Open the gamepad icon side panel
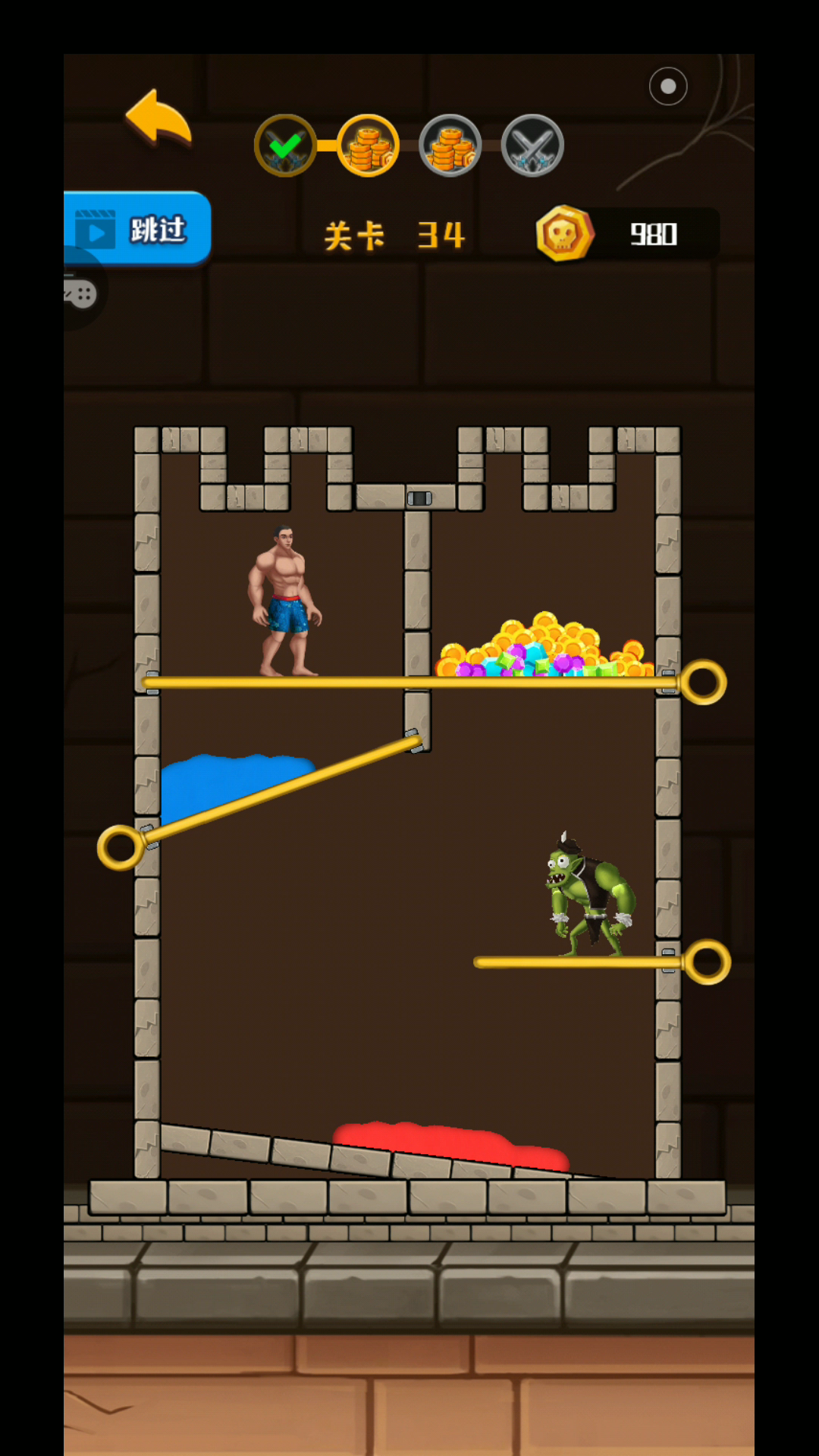Image resolution: width=819 pixels, height=1456 pixels. click(x=80, y=292)
